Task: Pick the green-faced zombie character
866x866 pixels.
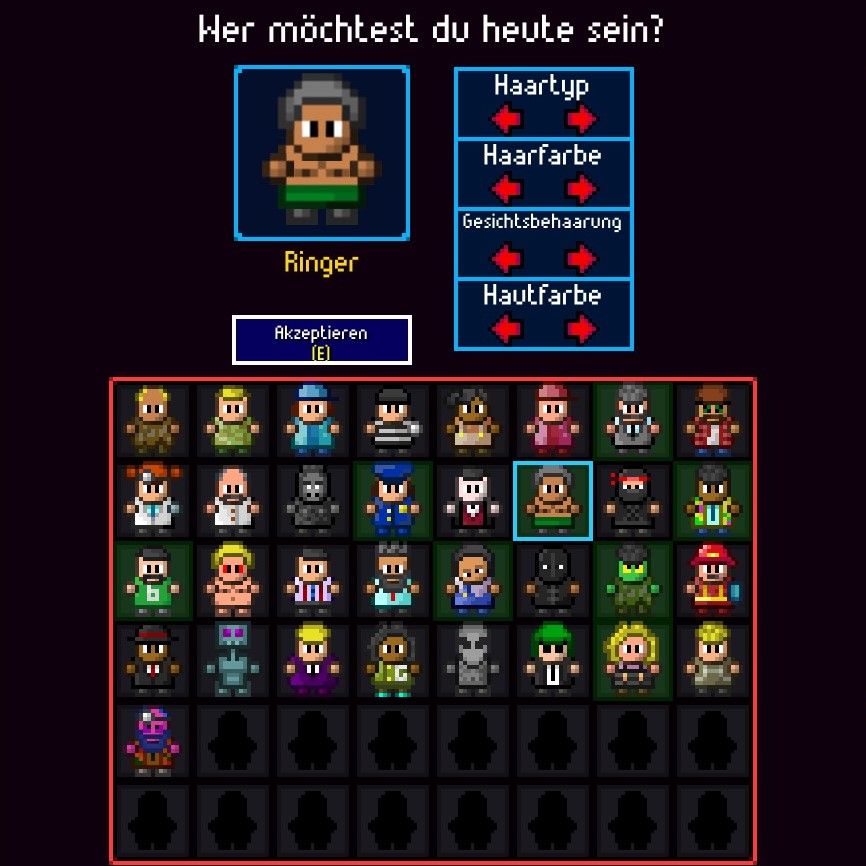Action: (x=633, y=580)
